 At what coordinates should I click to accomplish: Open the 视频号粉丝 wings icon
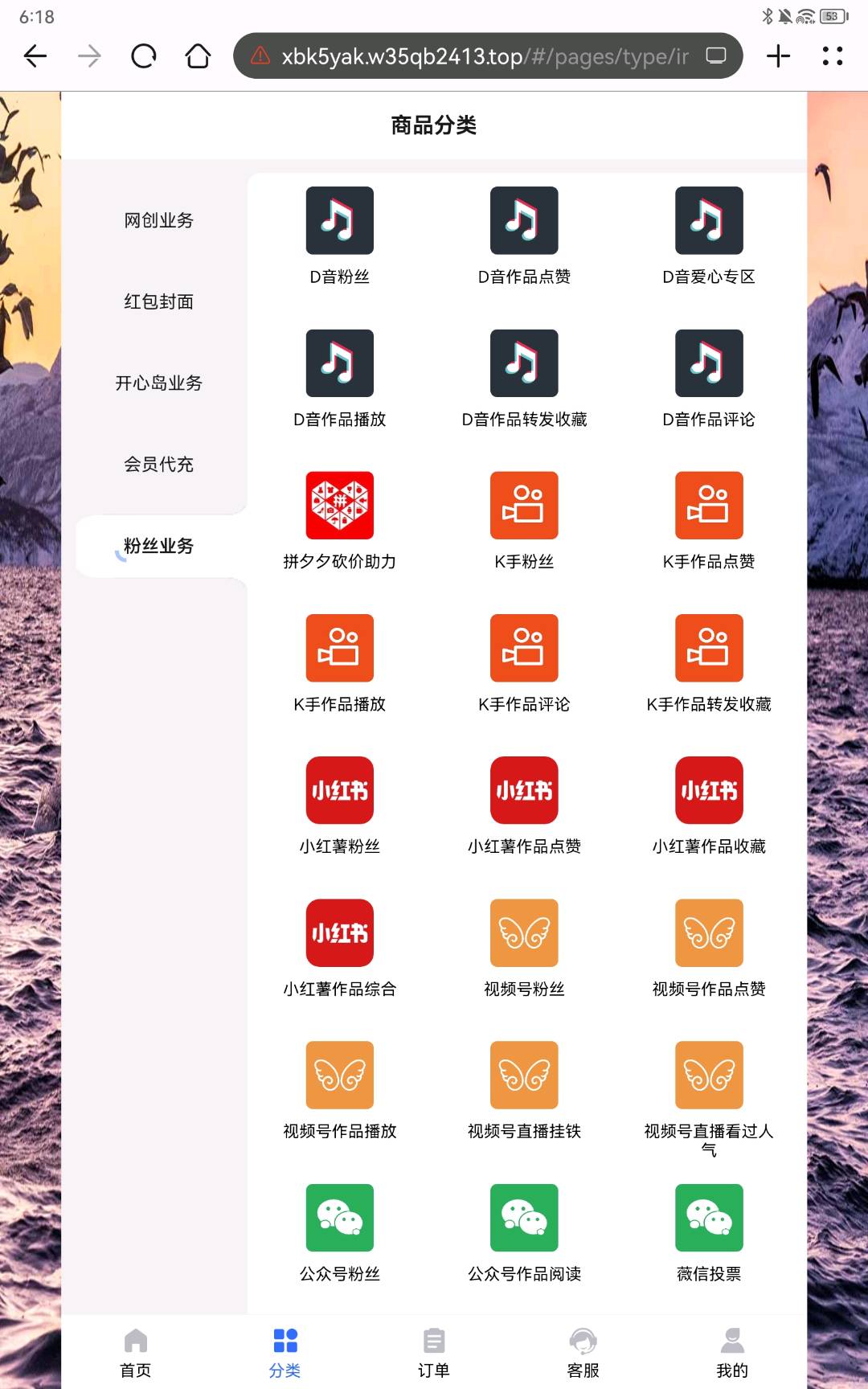click(x=523, y=933)
